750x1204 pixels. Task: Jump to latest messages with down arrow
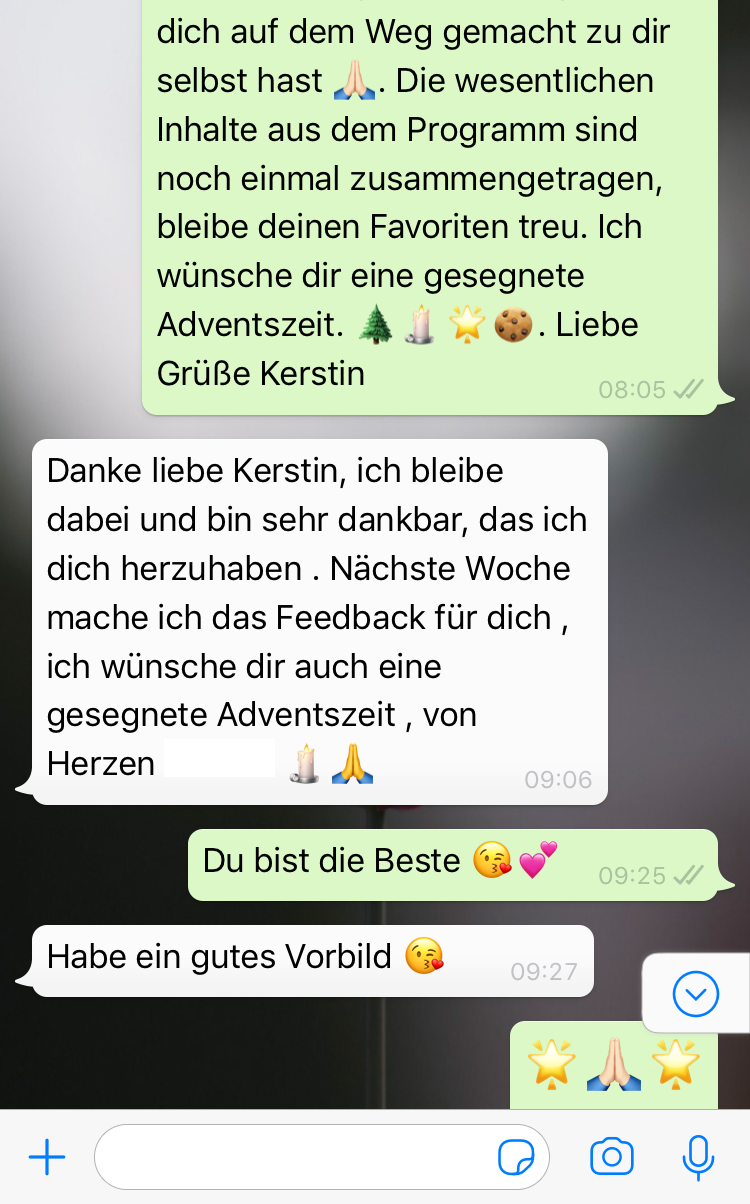tap(695, 993)
